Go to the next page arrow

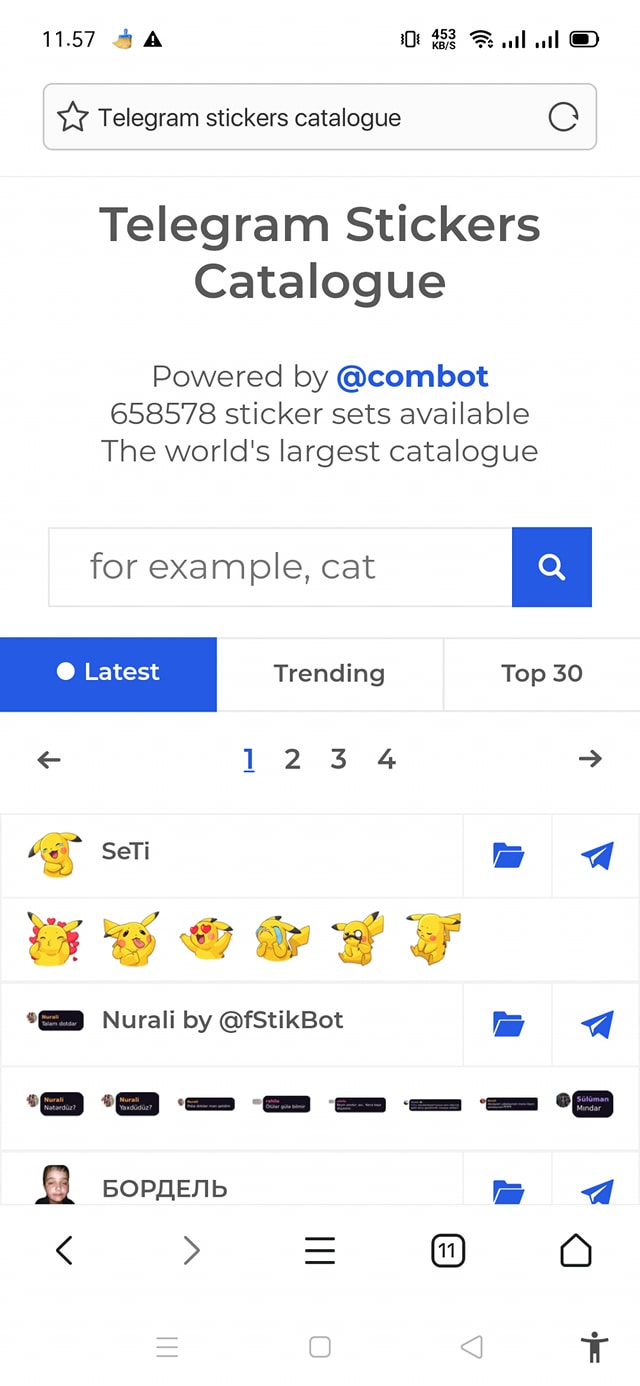(x=590, y=760)
